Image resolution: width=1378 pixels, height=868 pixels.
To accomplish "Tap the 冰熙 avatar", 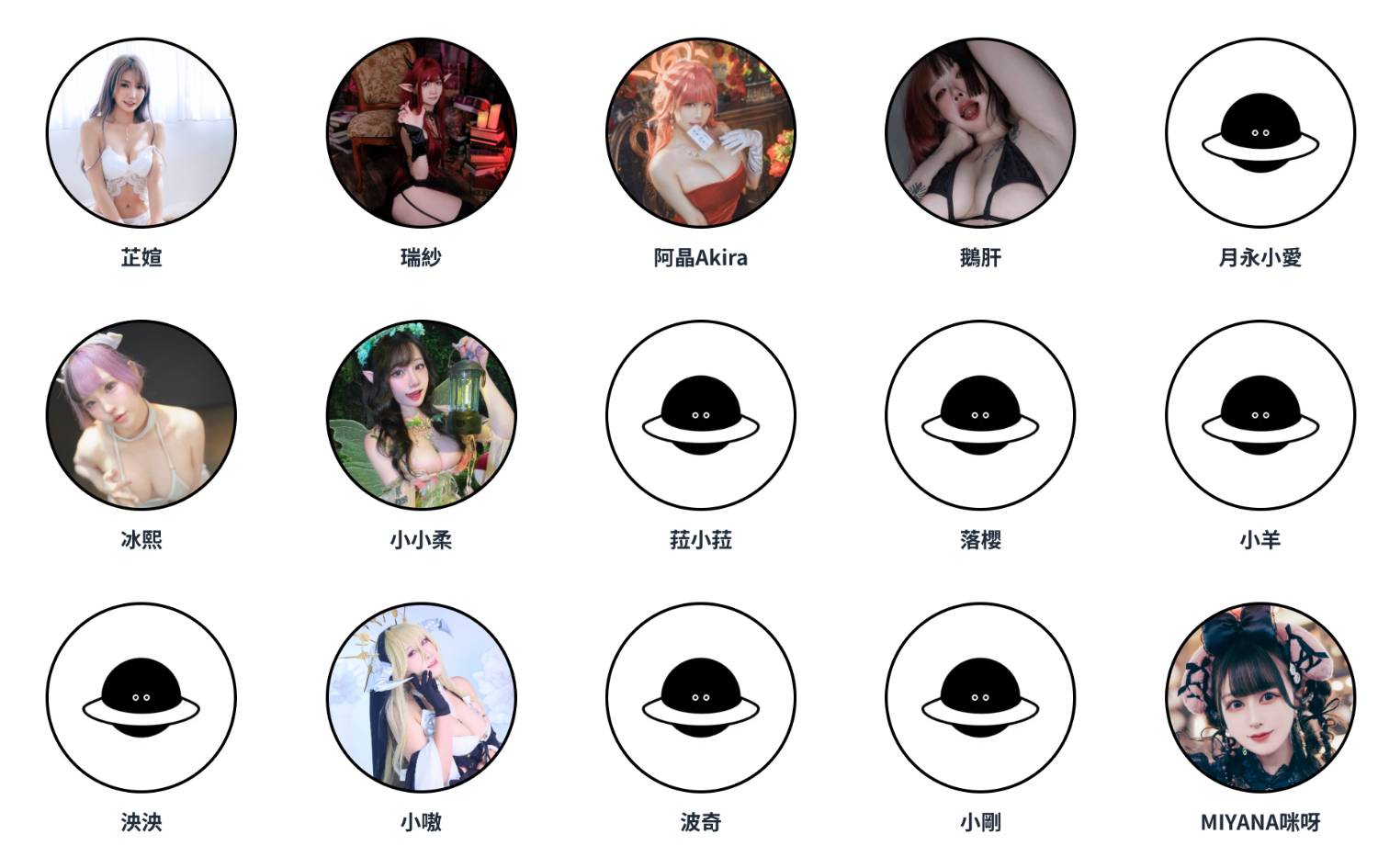I will [x=141, y=415].
